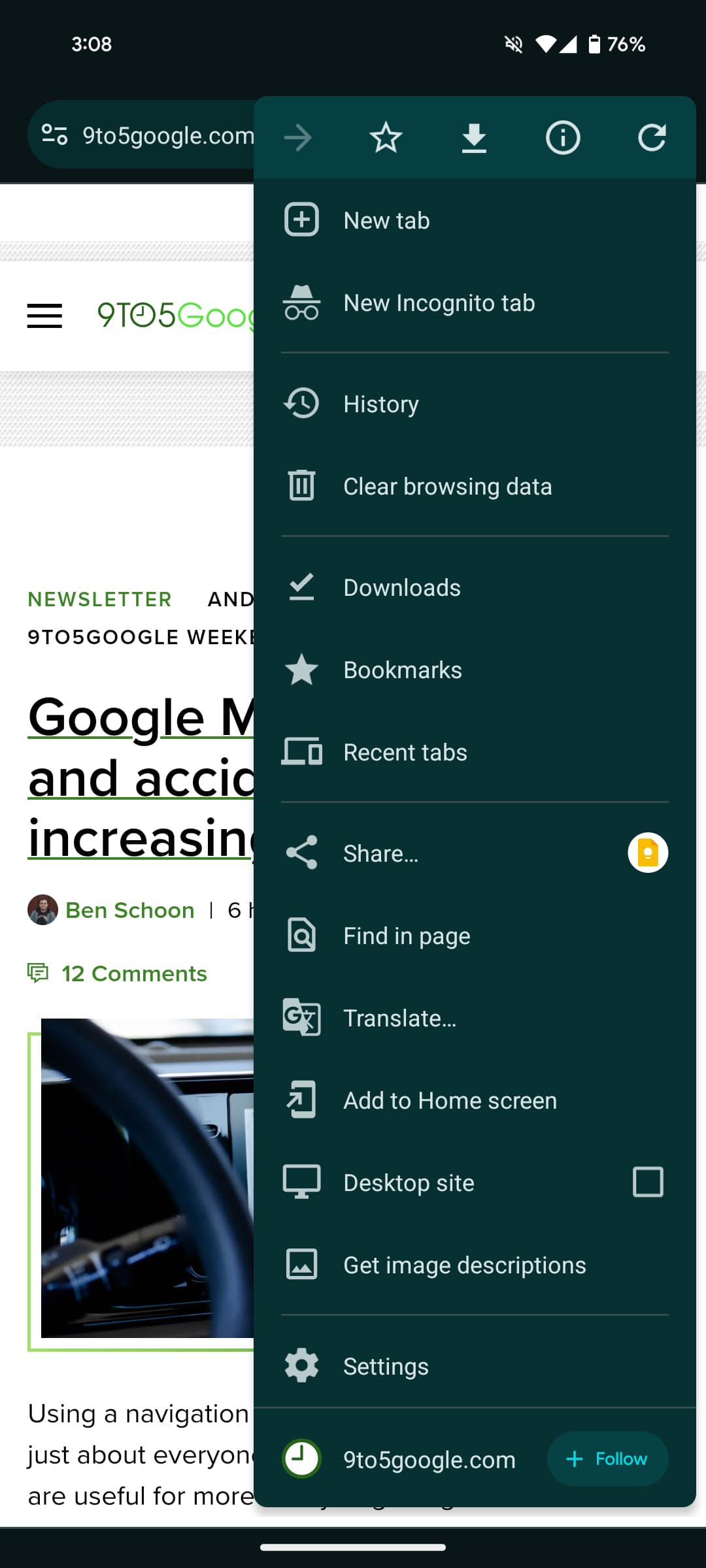This screenshot has width=706, height=1568.
Task: Reload the current page
Action: tap(651, 138)
